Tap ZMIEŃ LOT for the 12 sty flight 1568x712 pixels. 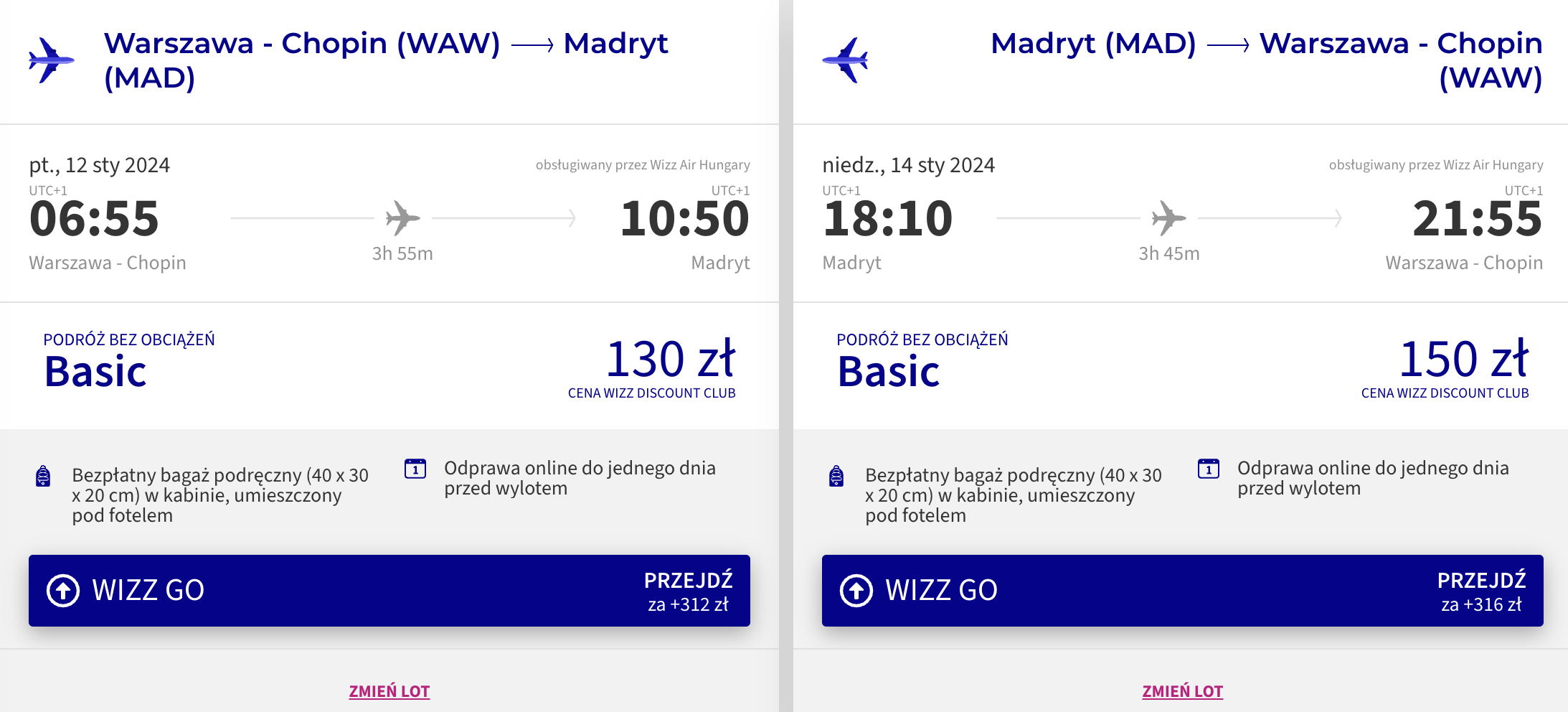click(389, 691)
